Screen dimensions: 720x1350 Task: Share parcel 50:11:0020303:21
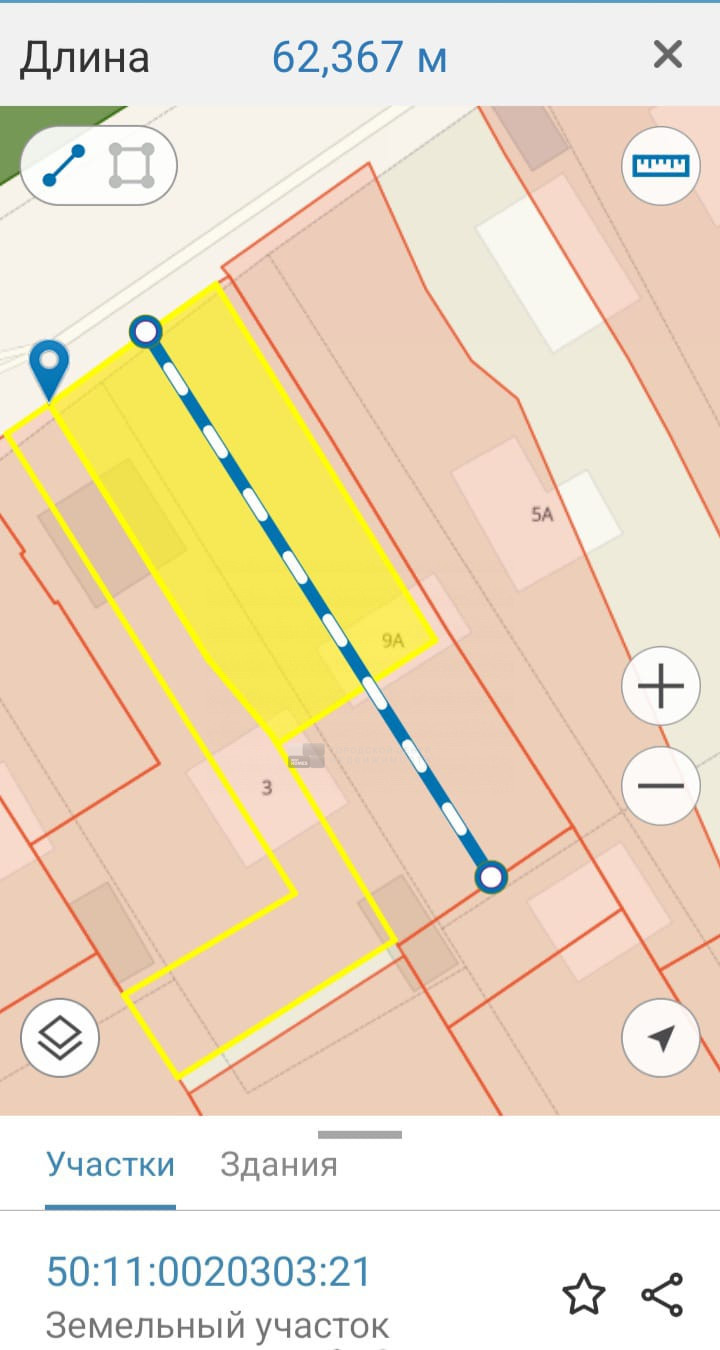(662, 1295)
